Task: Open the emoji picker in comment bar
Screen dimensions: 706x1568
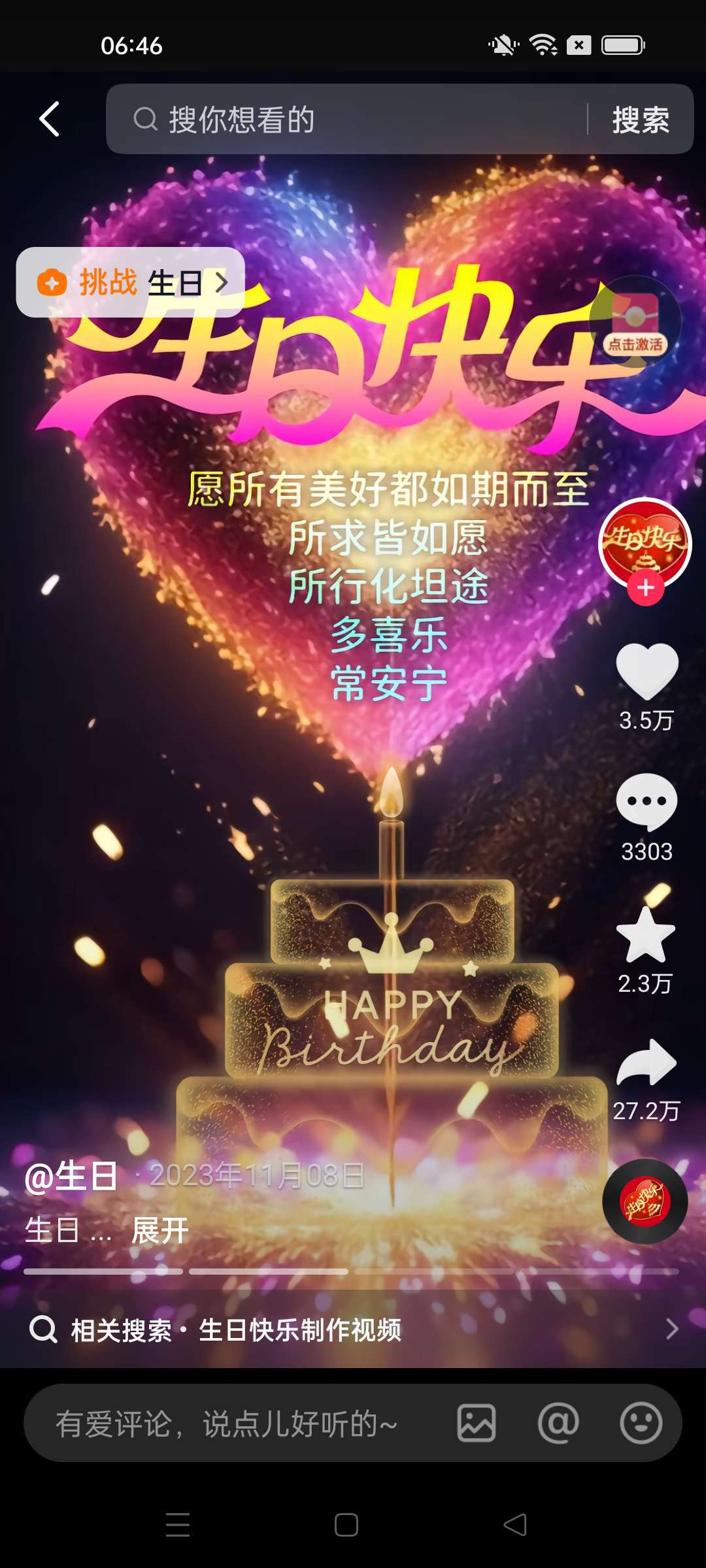Action: click(x=641, y=1423)
